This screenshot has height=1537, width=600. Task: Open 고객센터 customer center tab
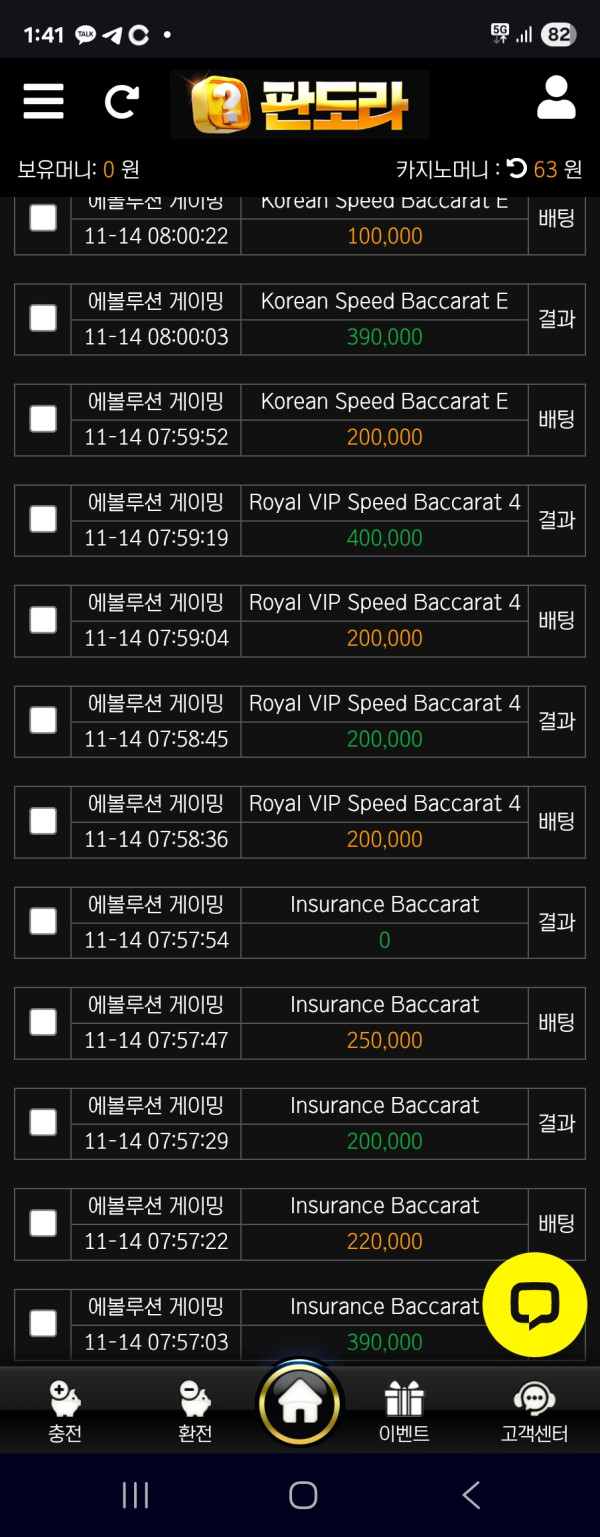[534, 1411]
